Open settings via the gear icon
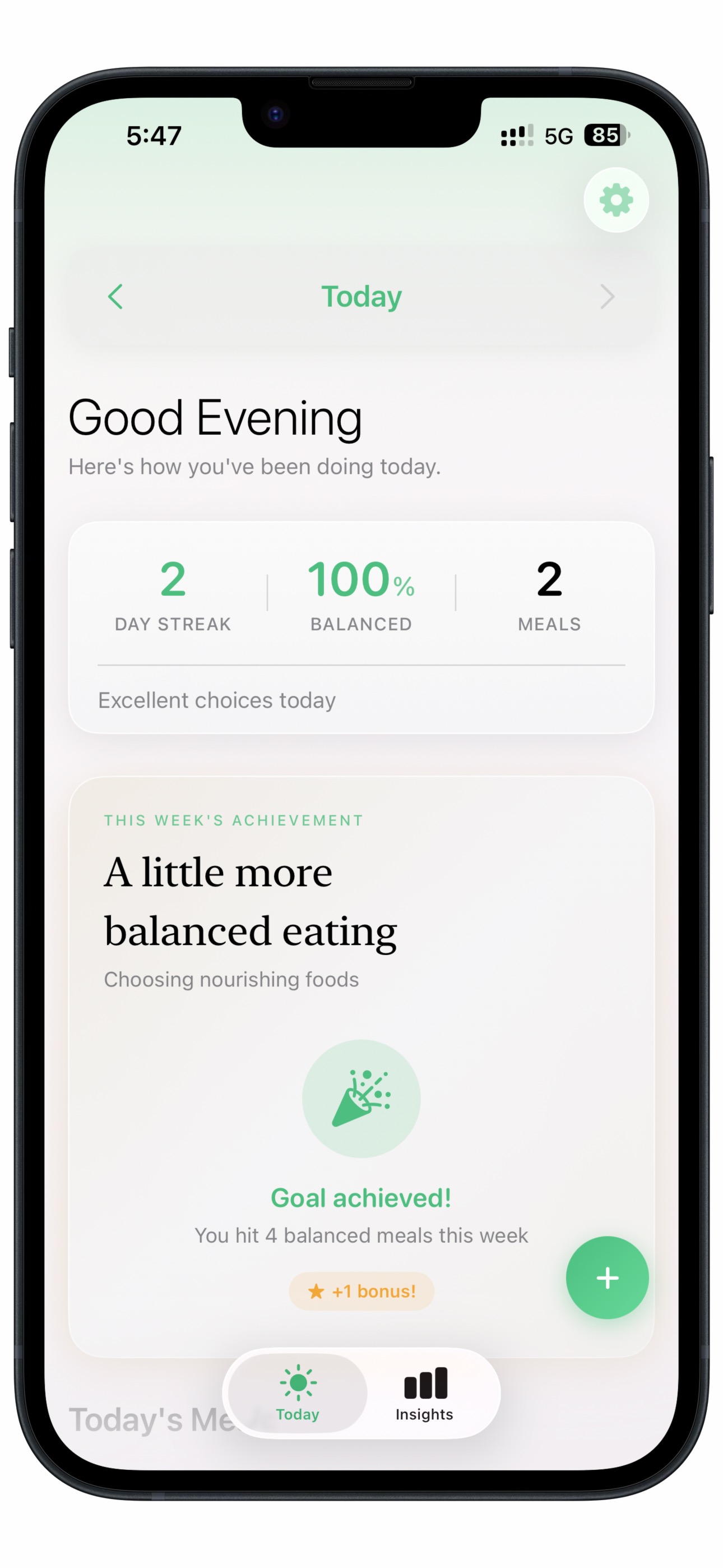The width and height of the screenshot is (723, 1568). point(616,200)
